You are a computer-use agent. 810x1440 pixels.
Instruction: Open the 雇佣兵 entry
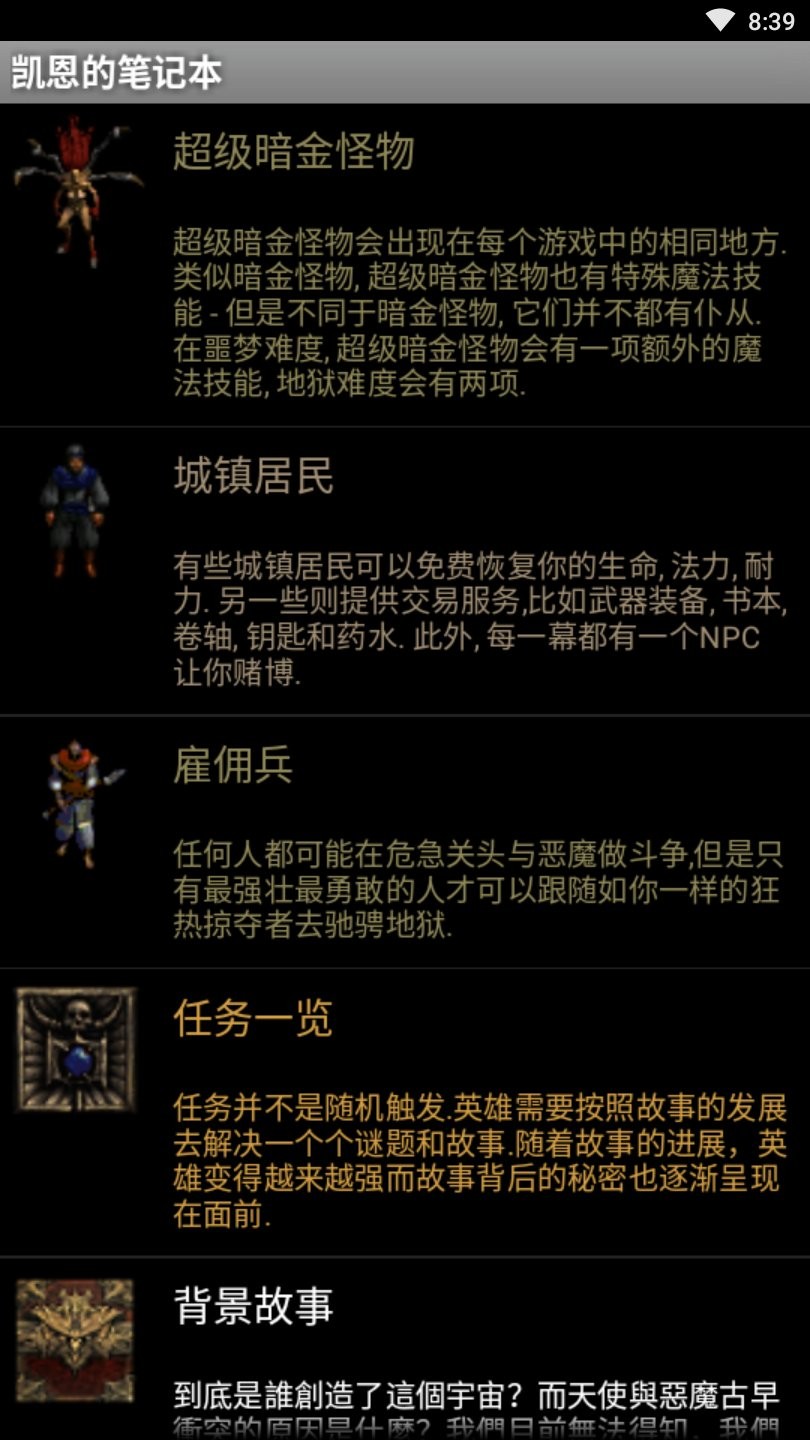[405, 850]
